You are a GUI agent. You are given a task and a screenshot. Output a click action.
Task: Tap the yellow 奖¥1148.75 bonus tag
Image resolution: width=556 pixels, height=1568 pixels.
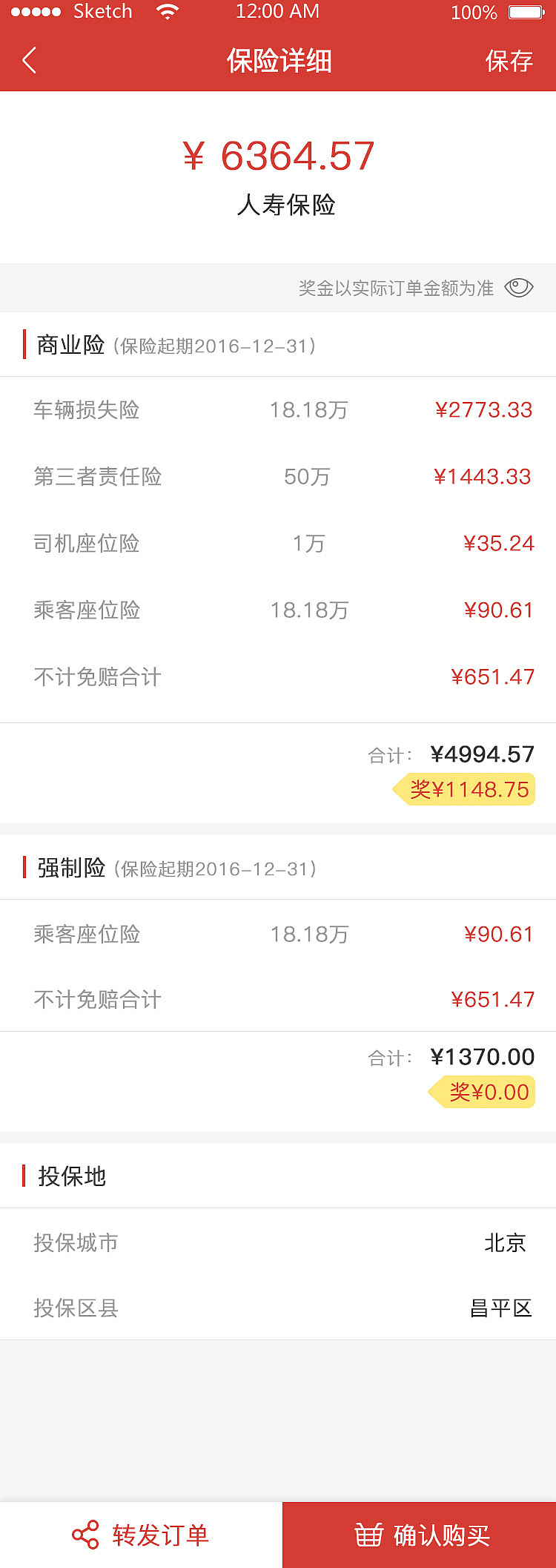pos(467,789)
